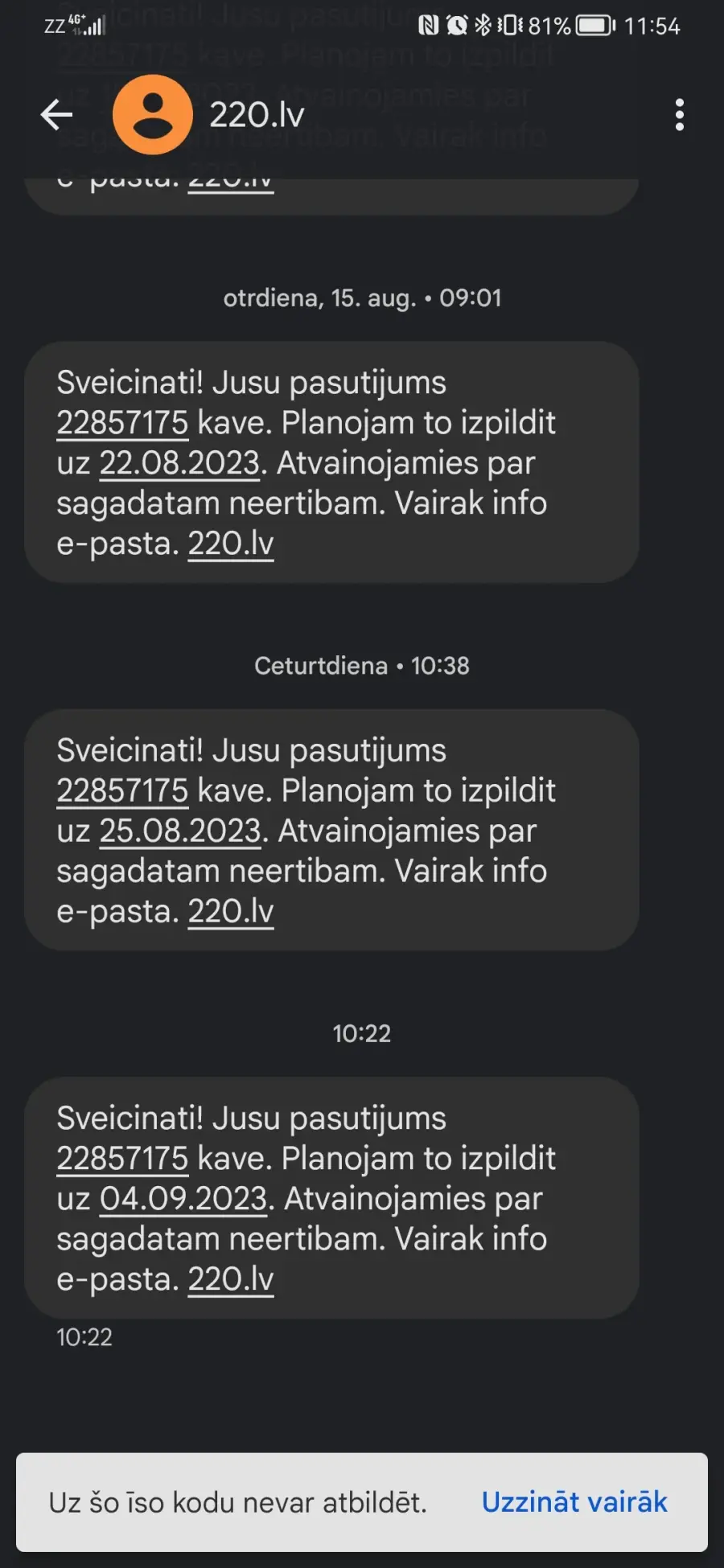Open the date link 25.08.2023
Screen dimensions: 724x1568
[180, 831]
